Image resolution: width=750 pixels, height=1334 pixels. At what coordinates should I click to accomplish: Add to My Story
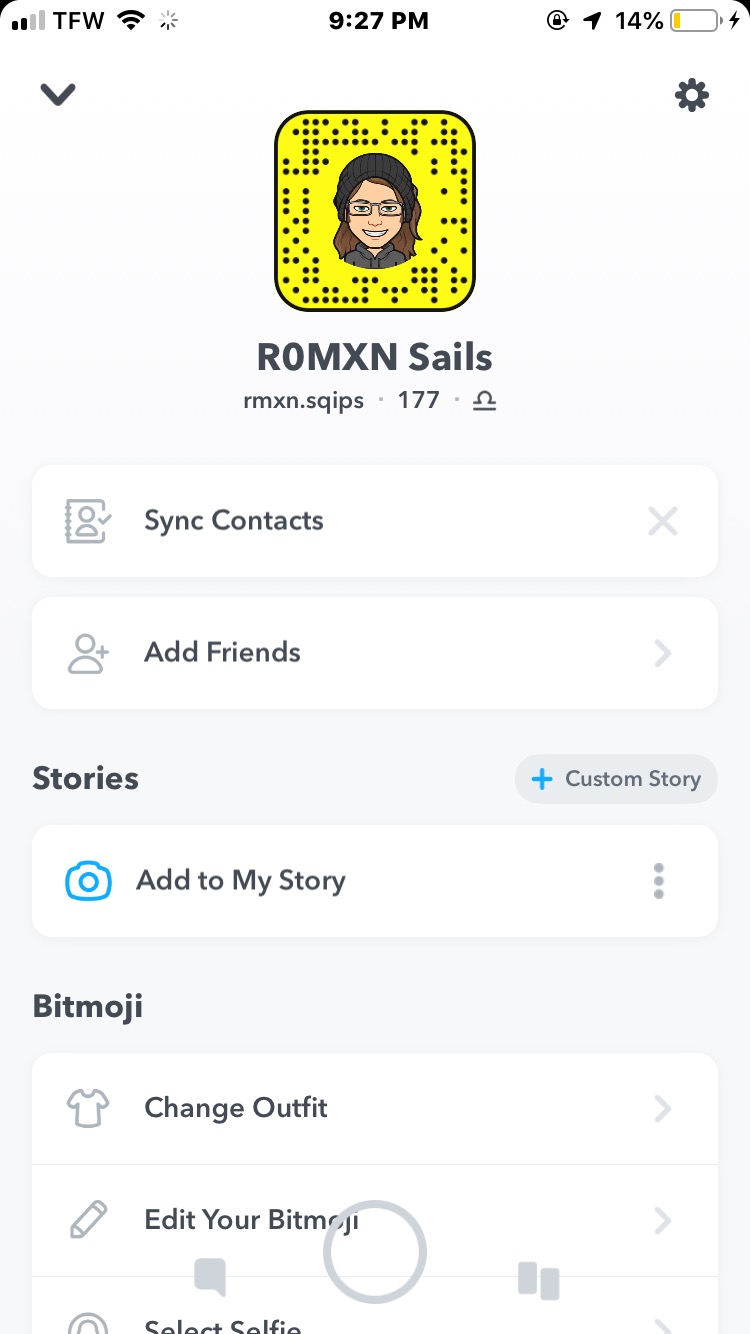[x=240, y=881]
